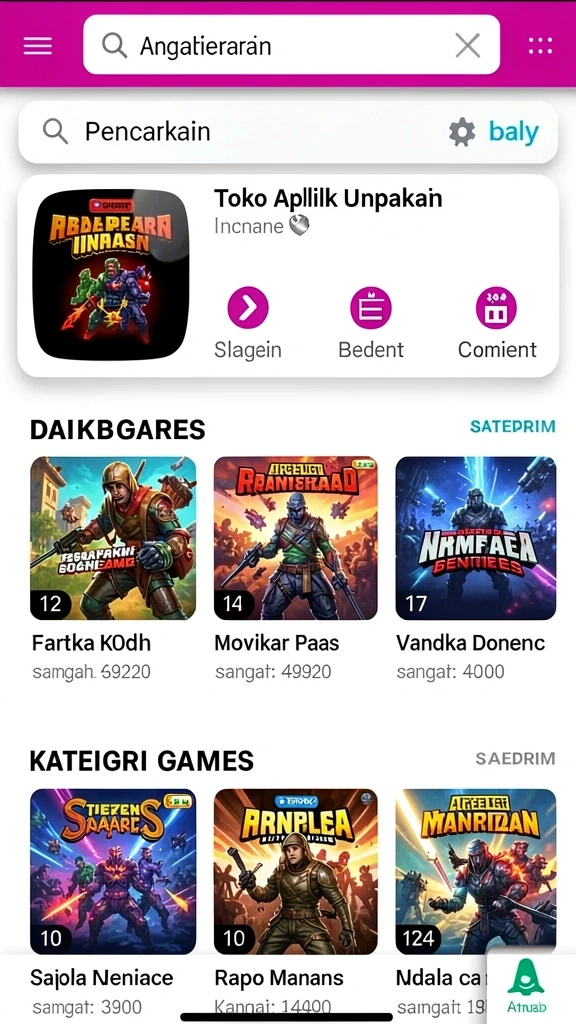Tap the Slagein arrow button

click(x=248, y=308)
